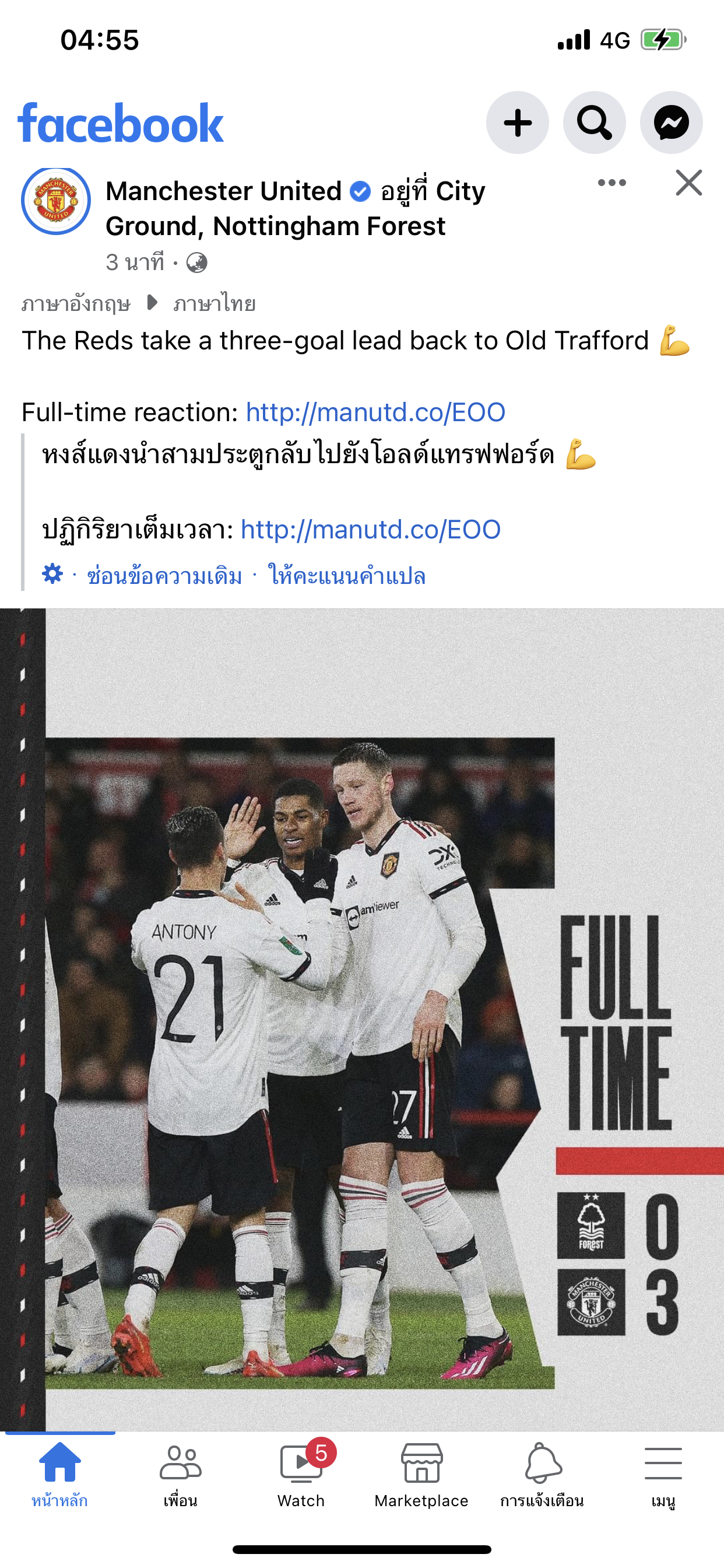
Task: Switch to Marketplace tab
Action: (x=421, y=1473)
